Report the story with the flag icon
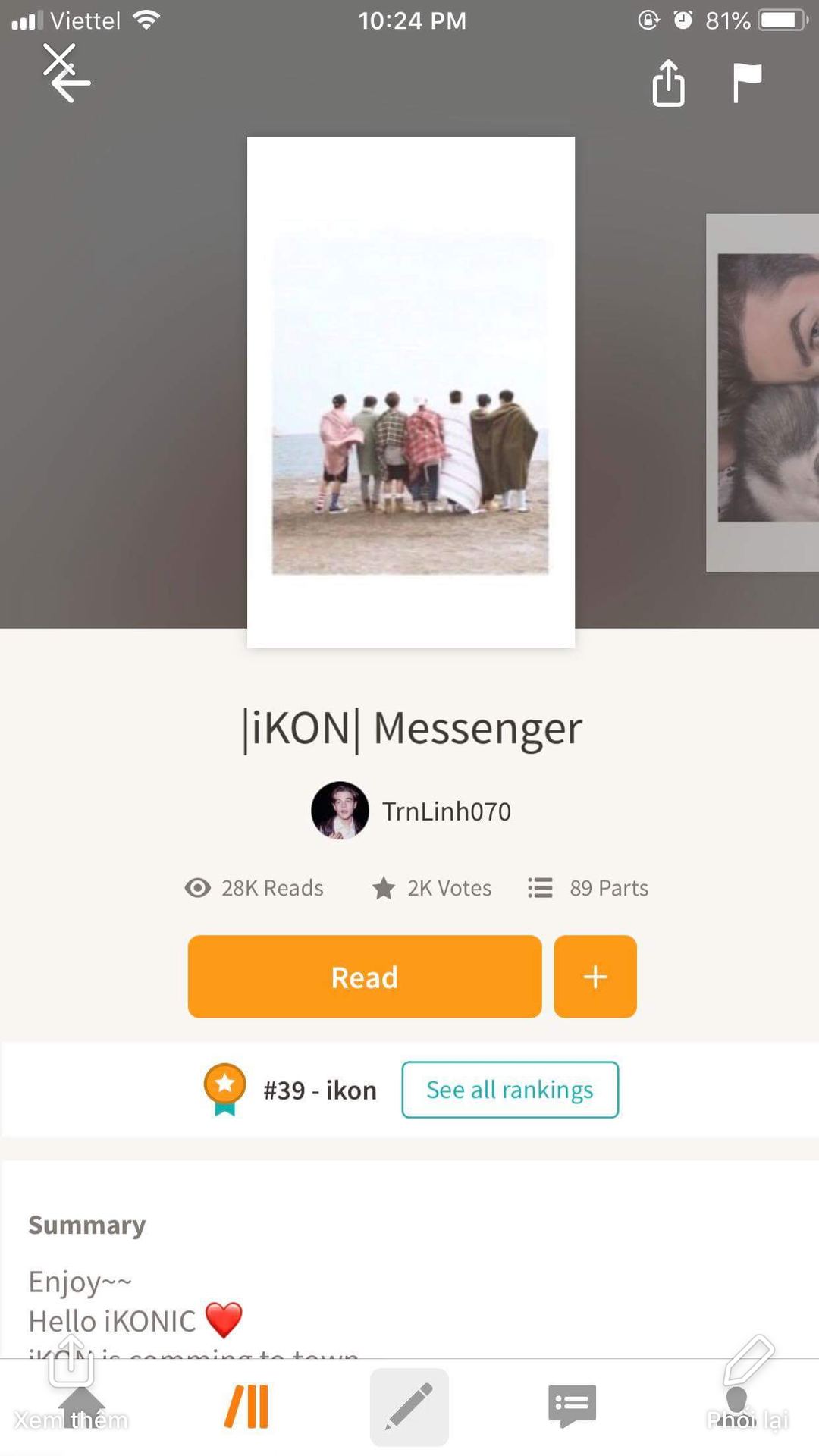The width and height of the screenshot is (819, 1456). (747, 83)
